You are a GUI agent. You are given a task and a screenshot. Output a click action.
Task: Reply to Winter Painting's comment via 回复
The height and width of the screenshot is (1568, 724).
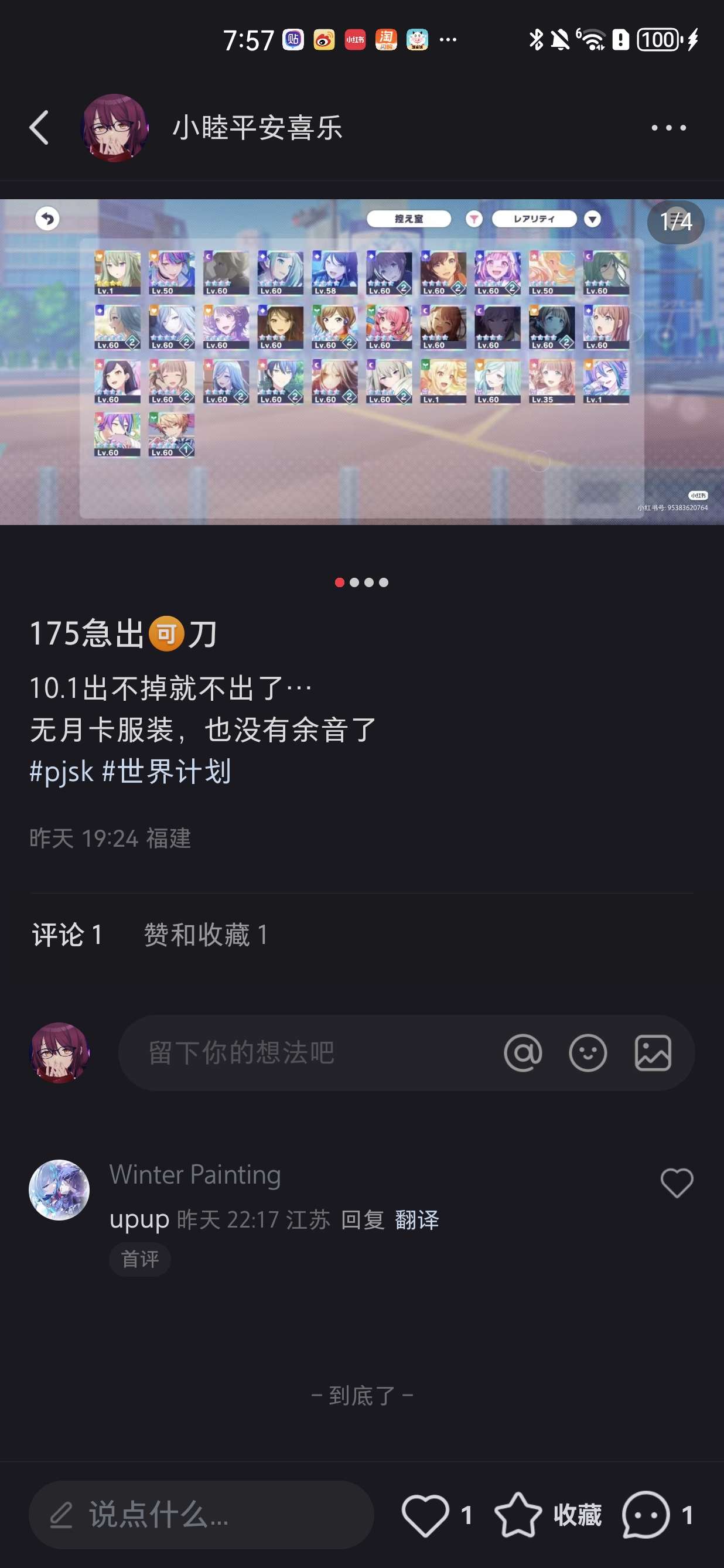tap(363, 1219)
